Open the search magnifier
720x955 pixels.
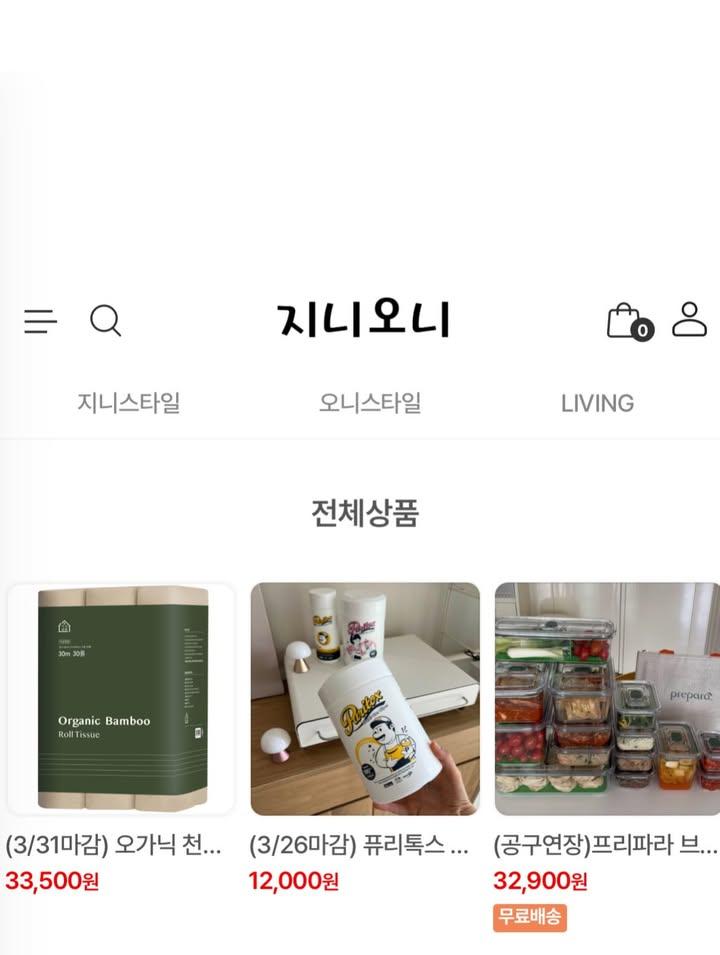(x=106, y=321)
